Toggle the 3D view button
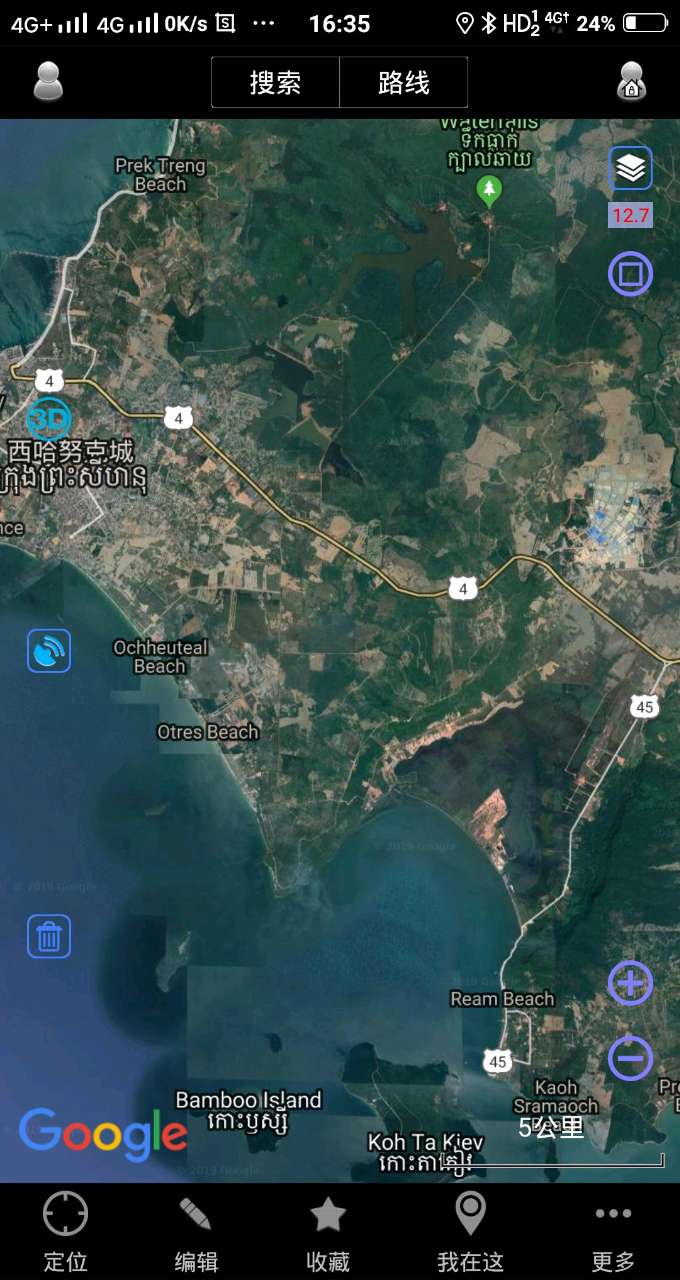 pos(48,418)
